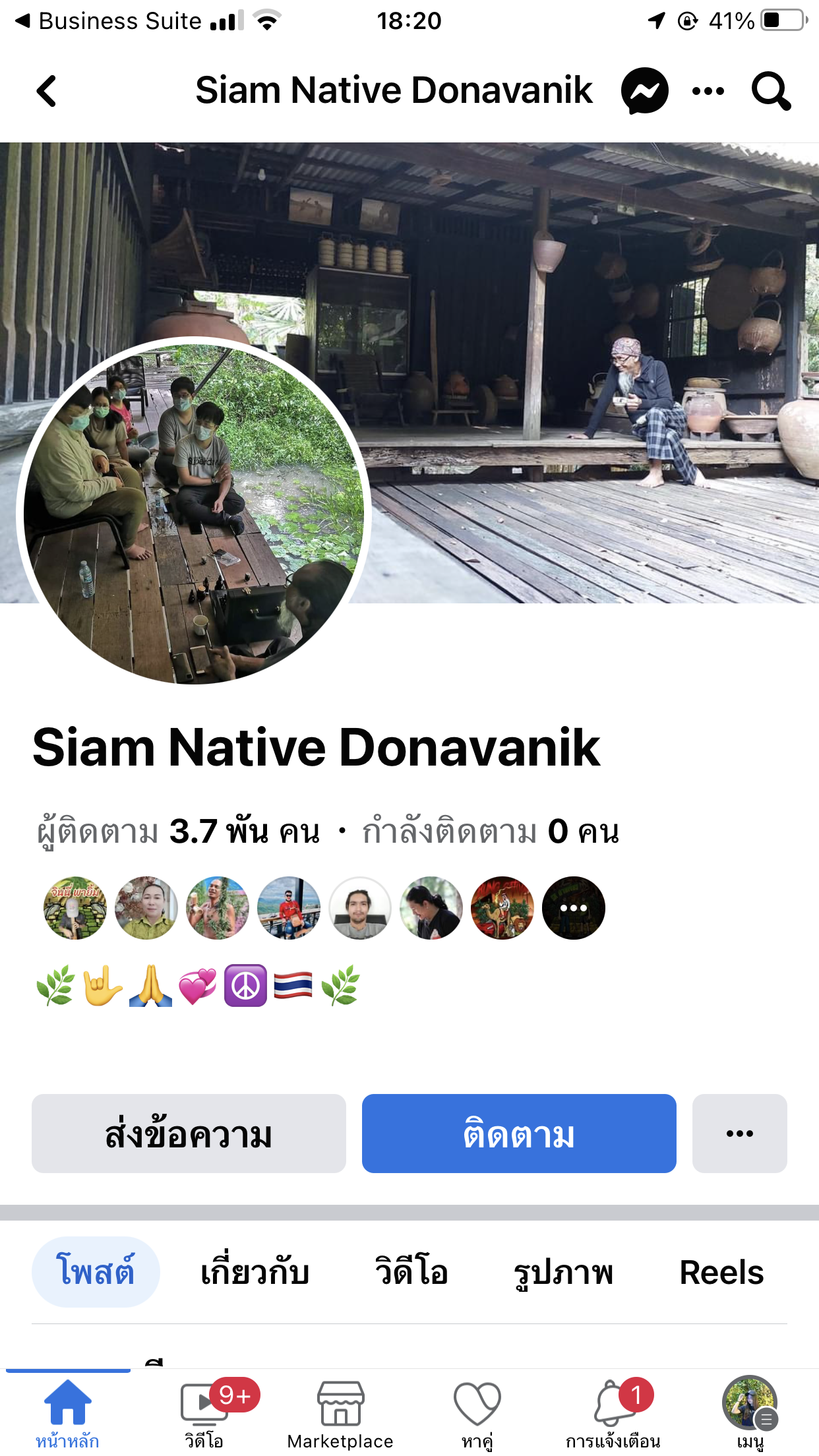Open Marketplace in bottom navigation
Image resolution: width=819 pixels, height=1456 pixels.
coord(340,1412)
